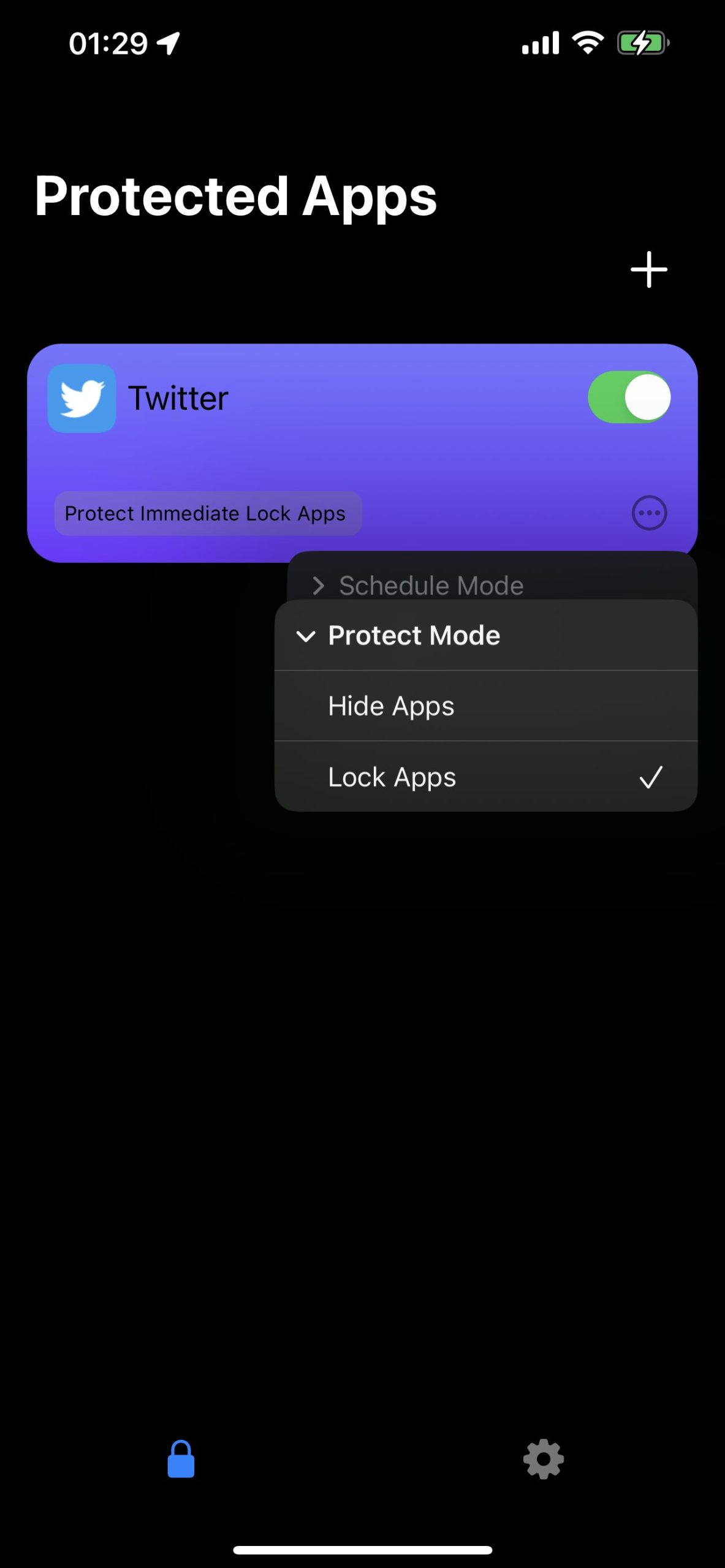Select Hide Apps mode
Screen dimensions: 725x1568
click(486, 706)
